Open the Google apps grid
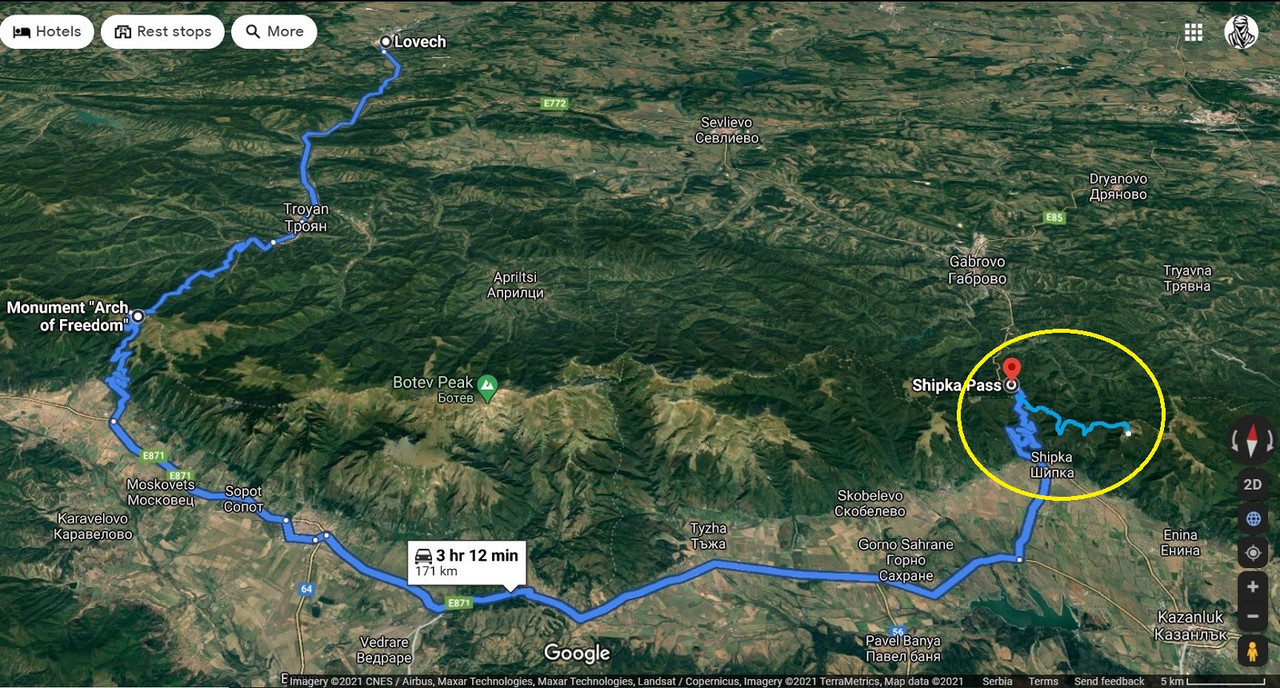This screenshot has width=1280, height=688. coord(1193,32)
